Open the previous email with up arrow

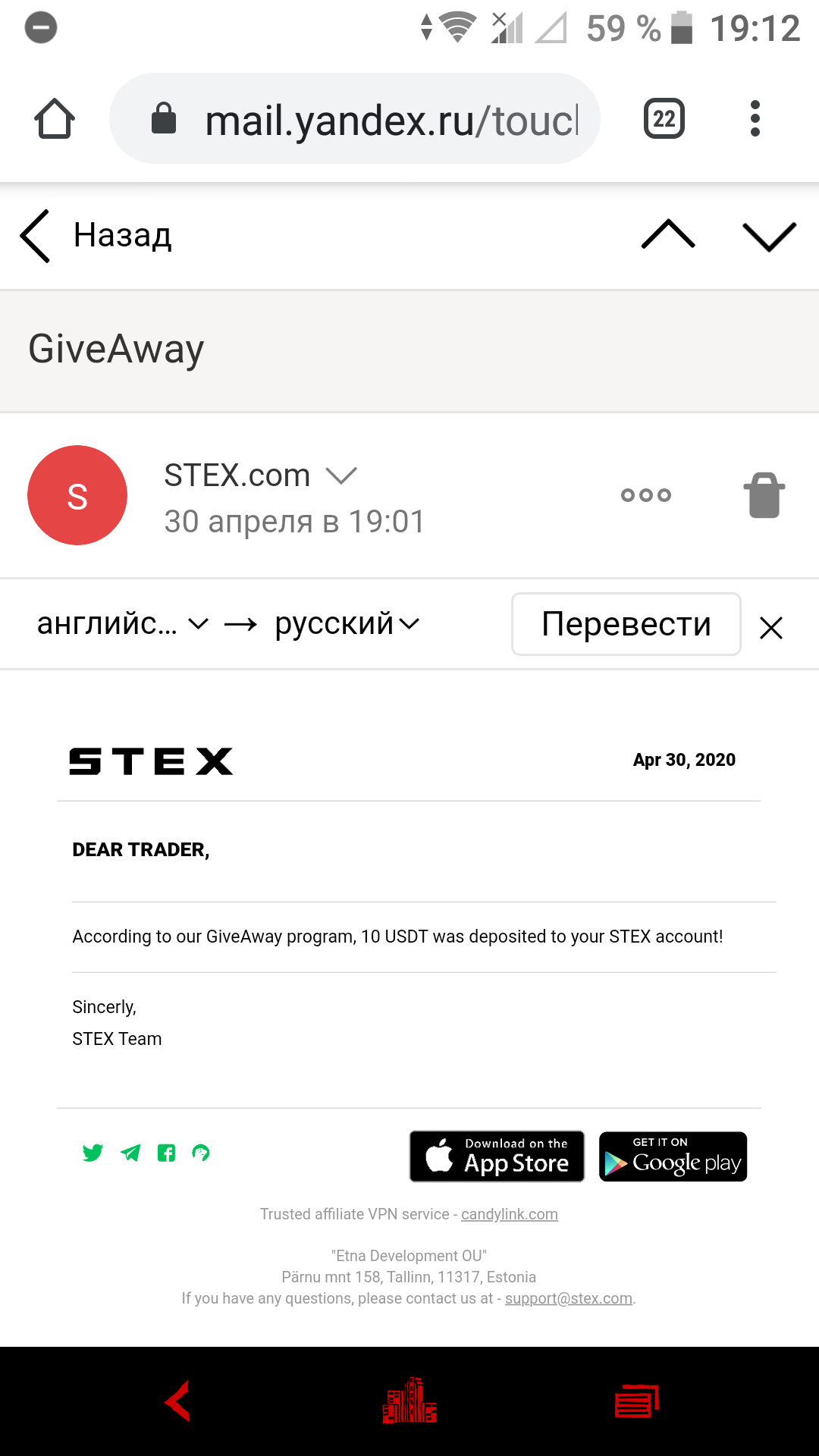[668, 235]
